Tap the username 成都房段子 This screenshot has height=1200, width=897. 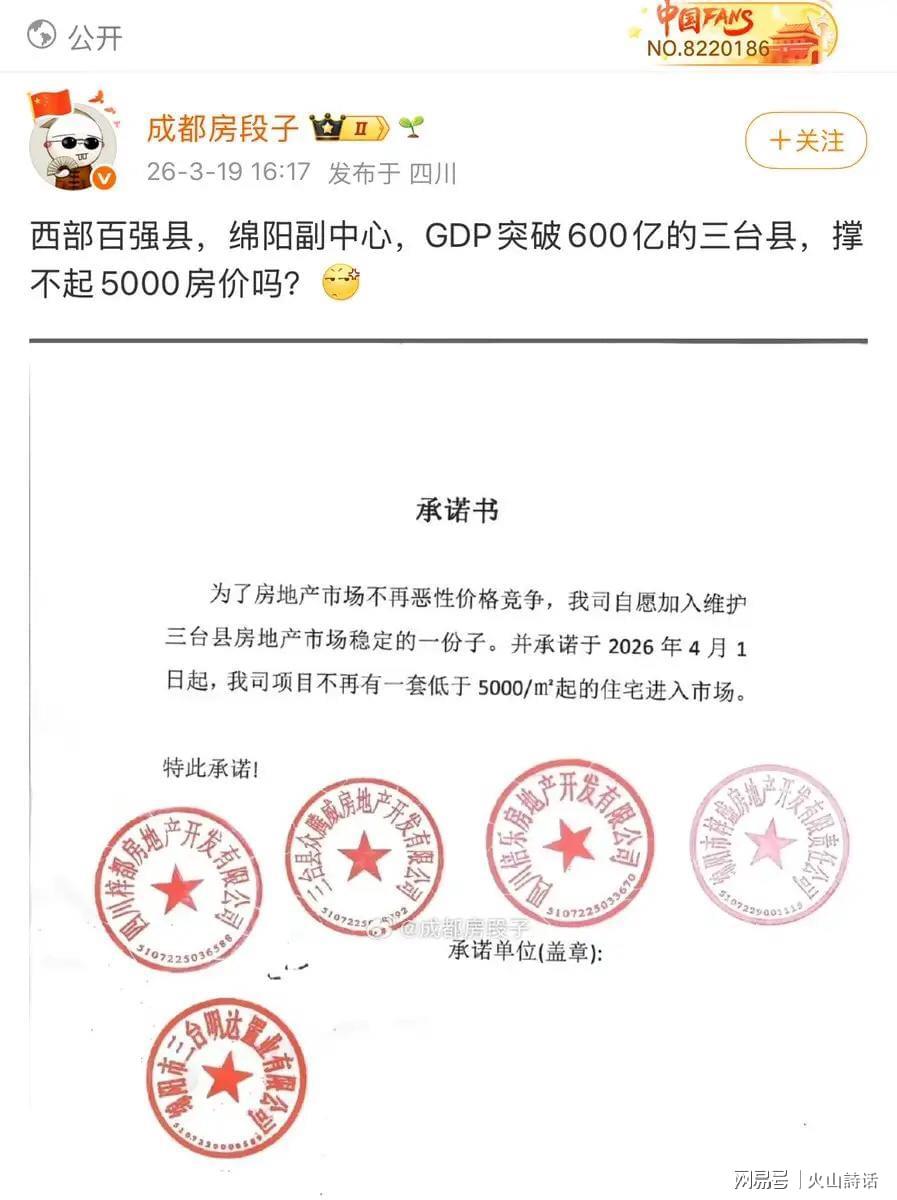(222, 128)
